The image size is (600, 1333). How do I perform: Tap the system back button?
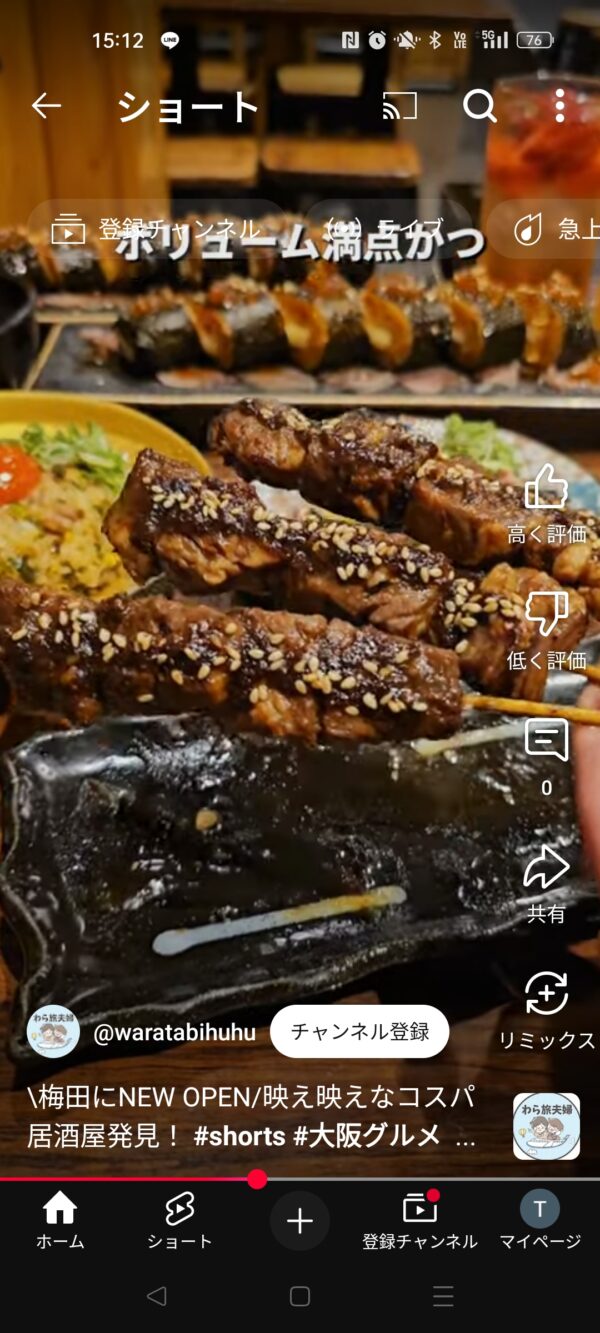[156, 1297]
